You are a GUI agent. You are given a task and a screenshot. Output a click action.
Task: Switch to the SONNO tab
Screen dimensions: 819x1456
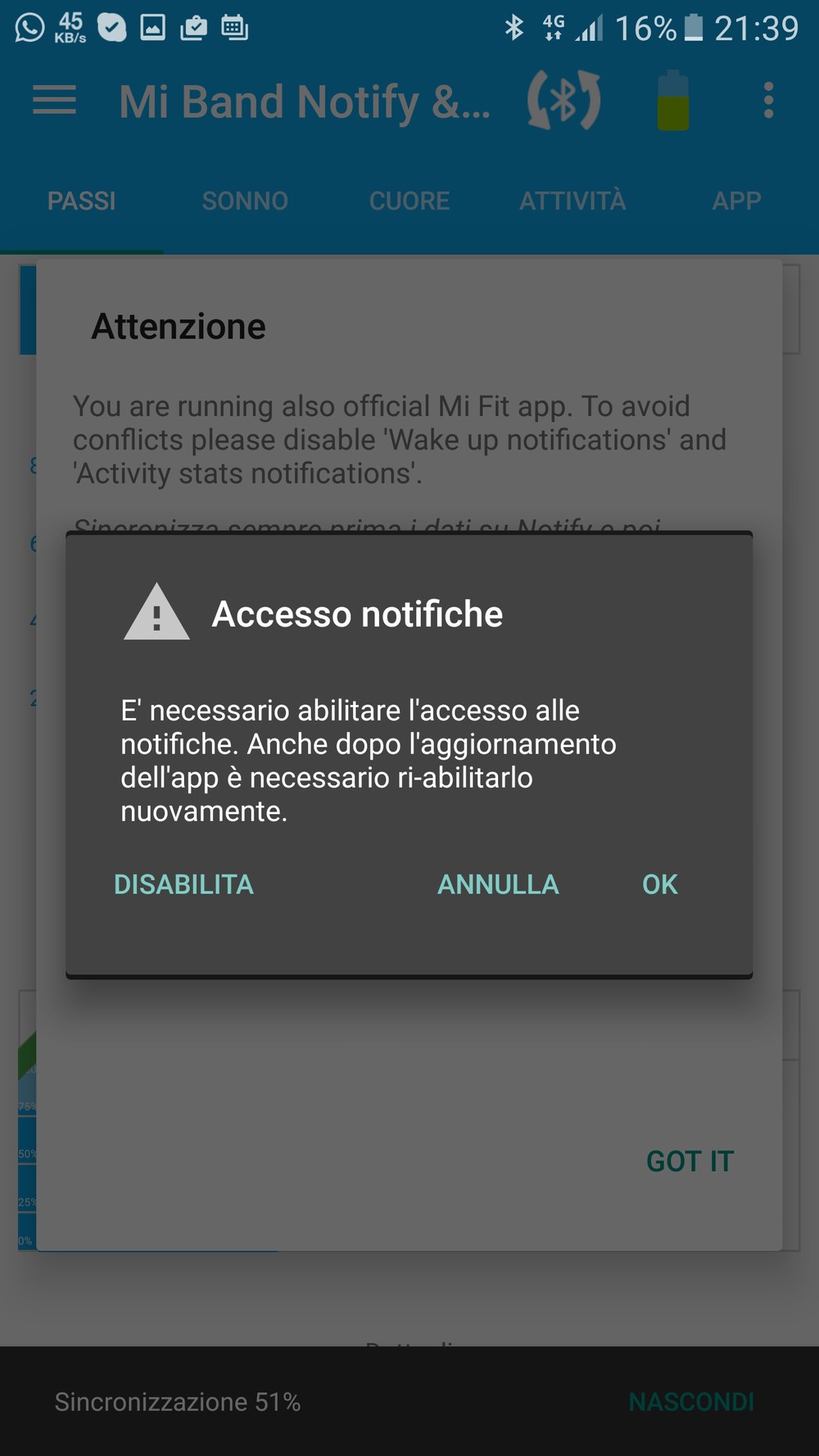coord(245,201)
